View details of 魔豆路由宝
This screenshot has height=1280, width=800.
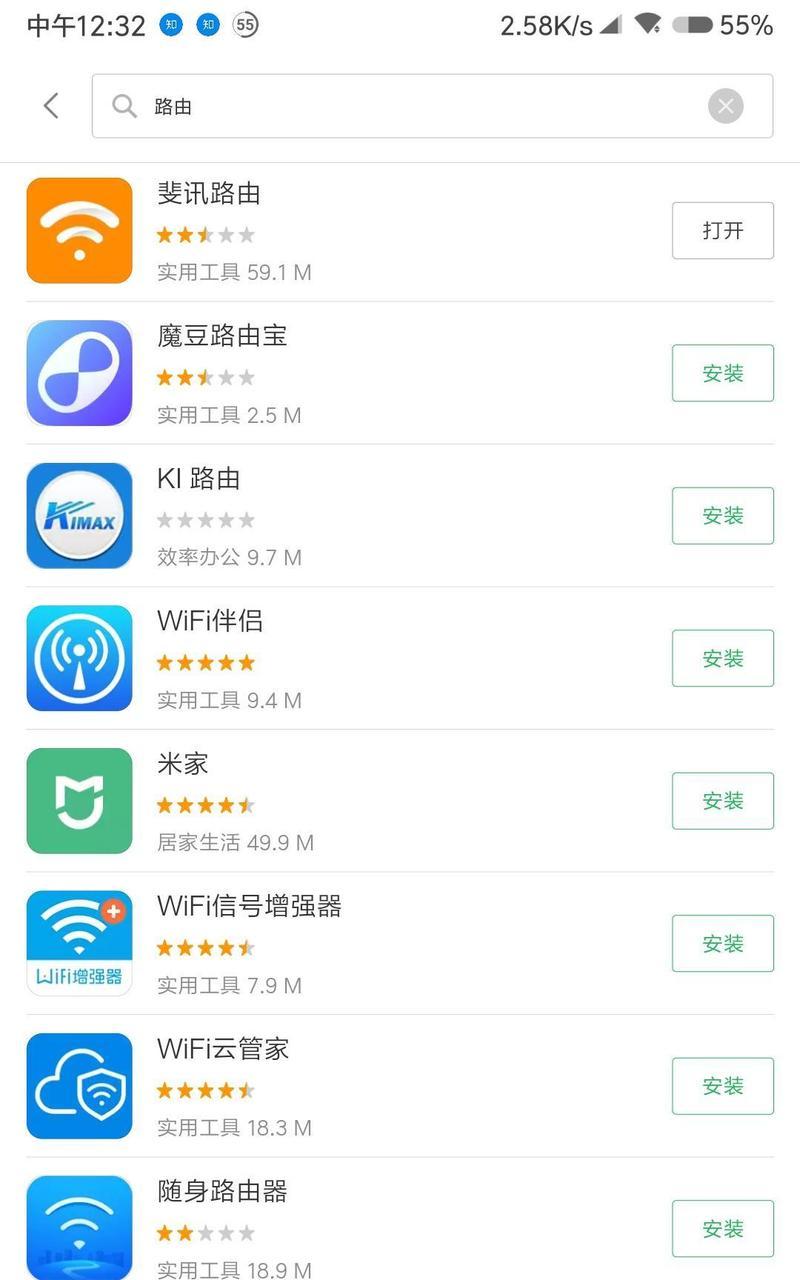pos(340,373)
